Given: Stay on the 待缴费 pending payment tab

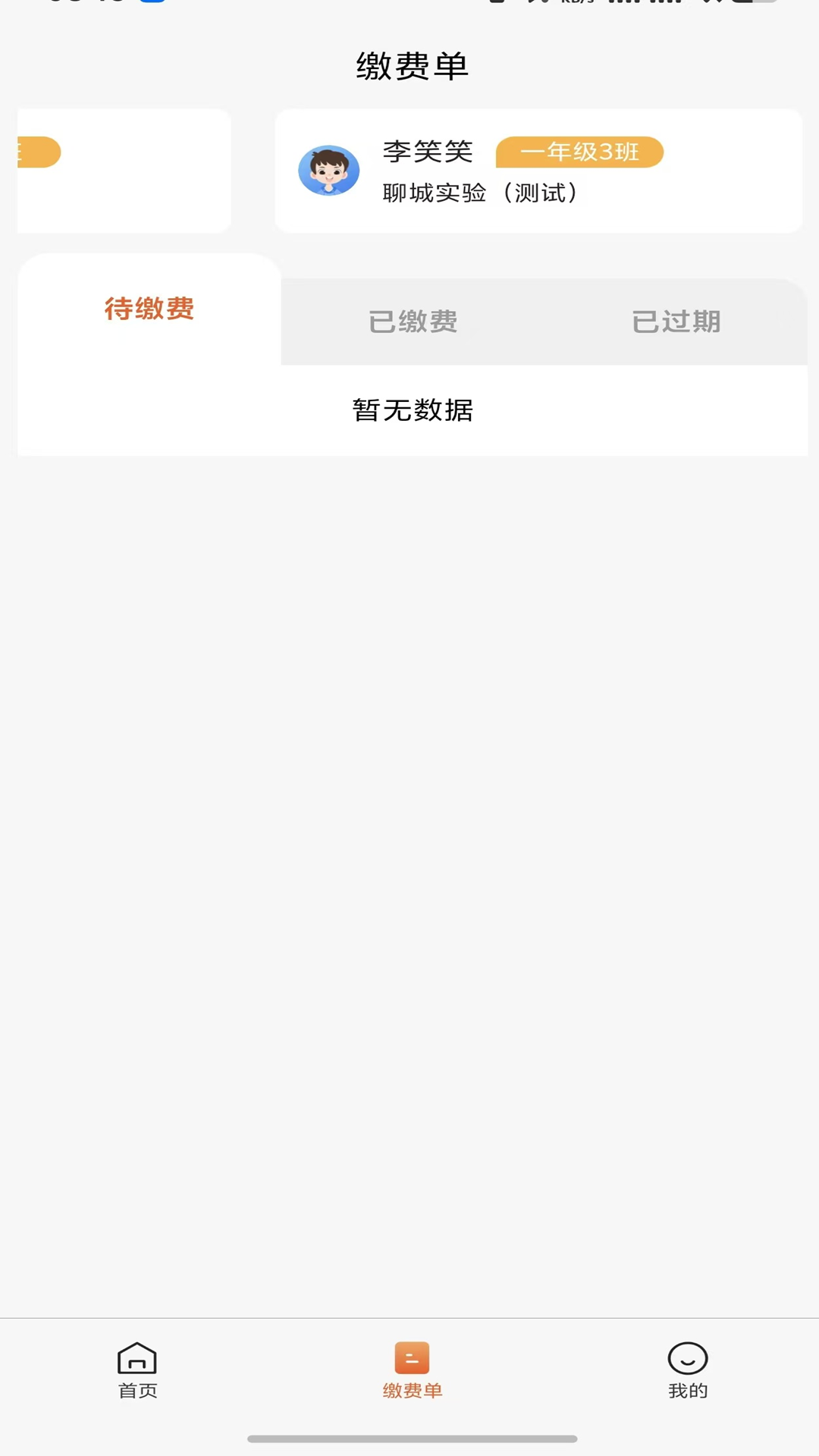Looking at the screenshot, I should click(149, 309).
